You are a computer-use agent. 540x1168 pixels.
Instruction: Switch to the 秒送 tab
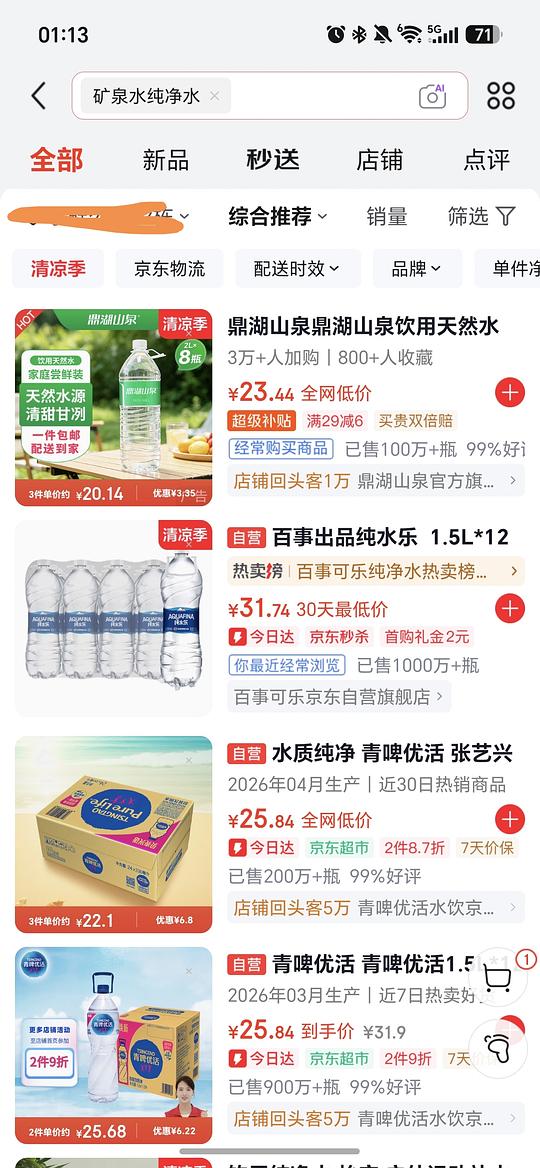273,160
